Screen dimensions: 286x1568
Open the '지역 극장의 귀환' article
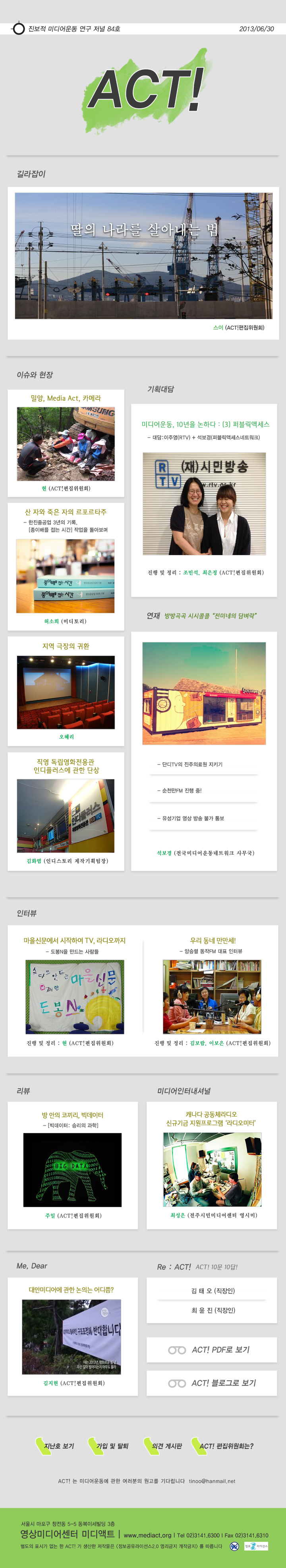pos(65,646)
